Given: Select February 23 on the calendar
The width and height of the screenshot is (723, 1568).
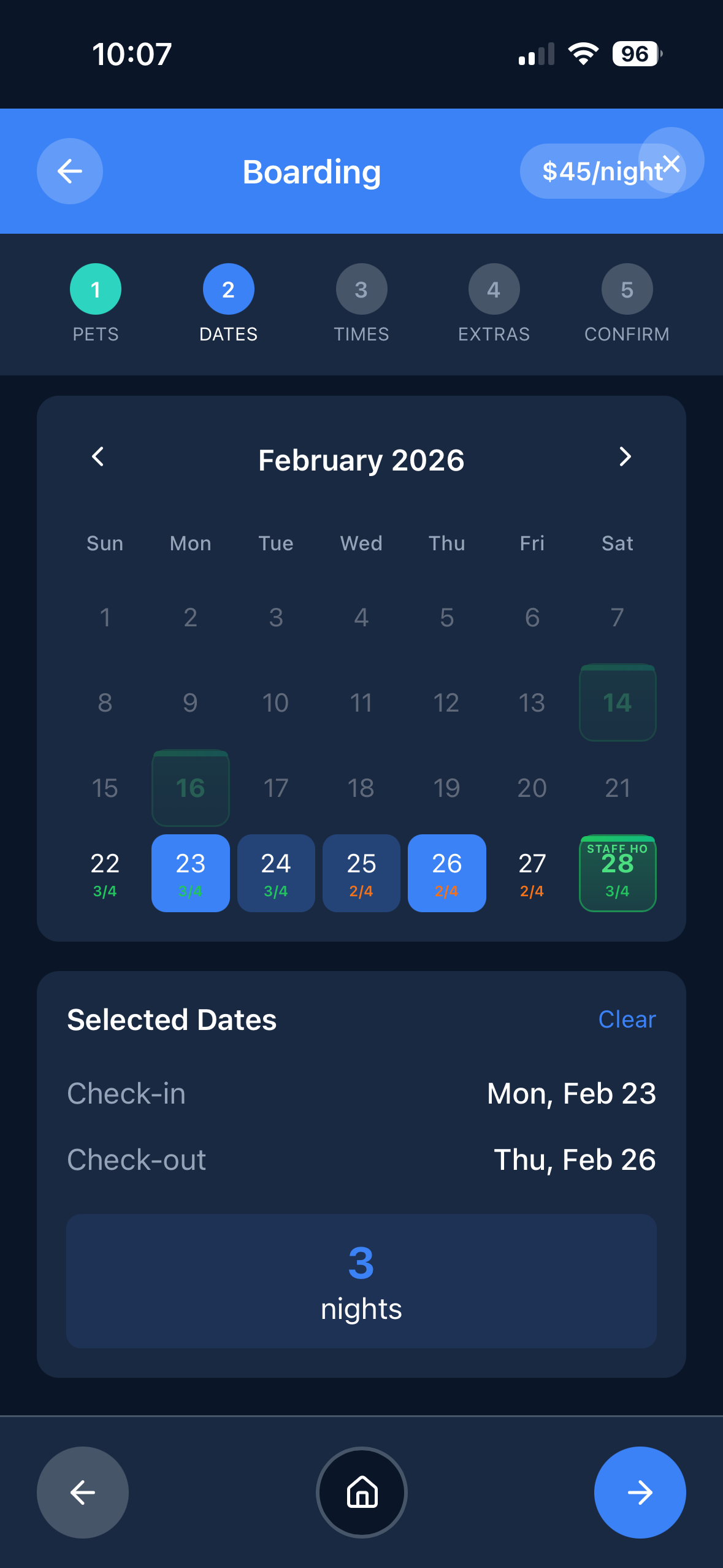Looking at the screenshot, I should [190, 873].
